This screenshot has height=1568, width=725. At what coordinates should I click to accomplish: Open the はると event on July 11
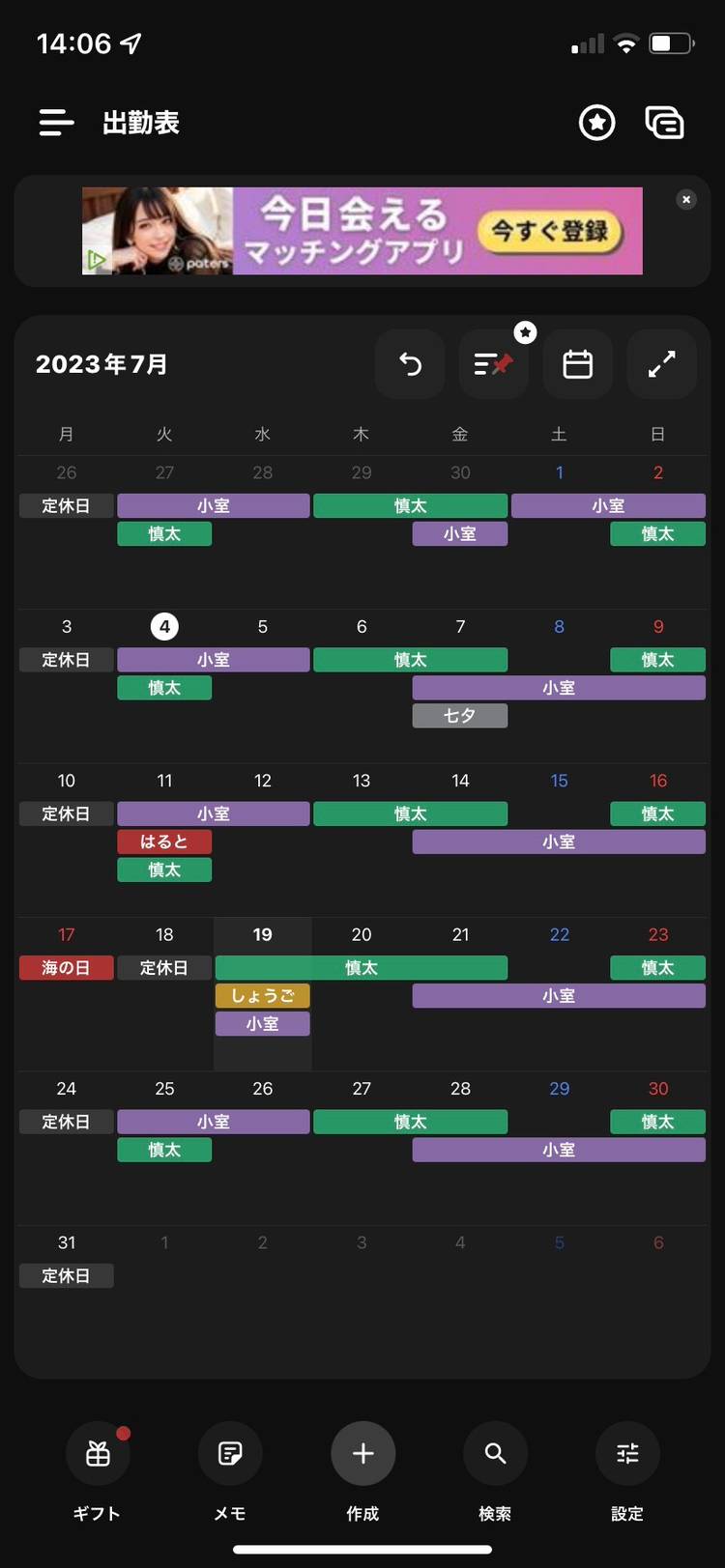(x=164, y=841)
